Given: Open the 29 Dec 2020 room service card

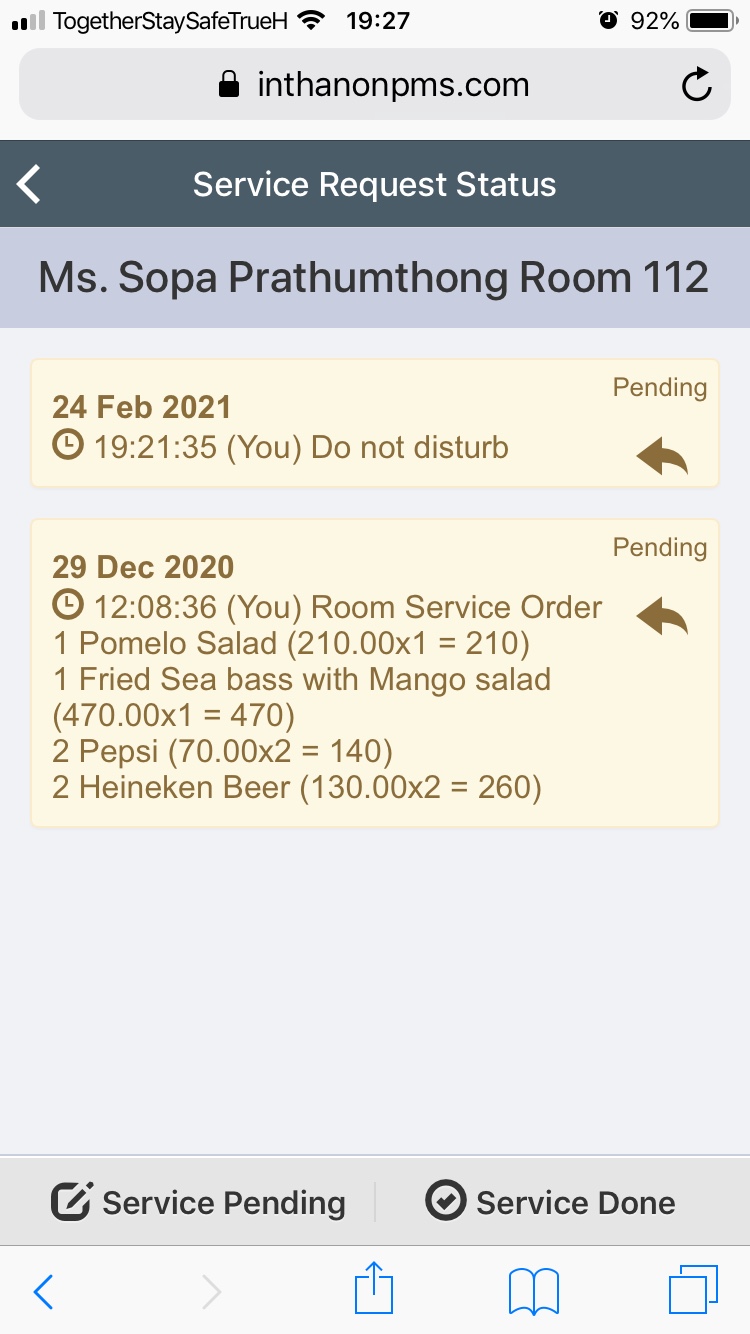Looking at the screenshot, I should pos(300,680).
